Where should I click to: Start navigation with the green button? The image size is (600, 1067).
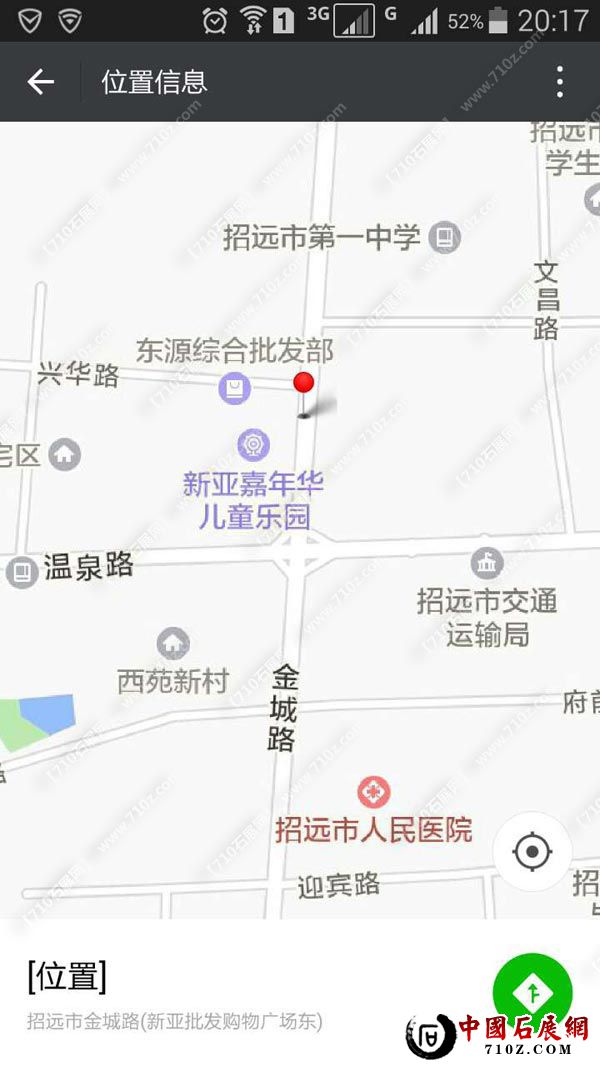click(533, 992)
